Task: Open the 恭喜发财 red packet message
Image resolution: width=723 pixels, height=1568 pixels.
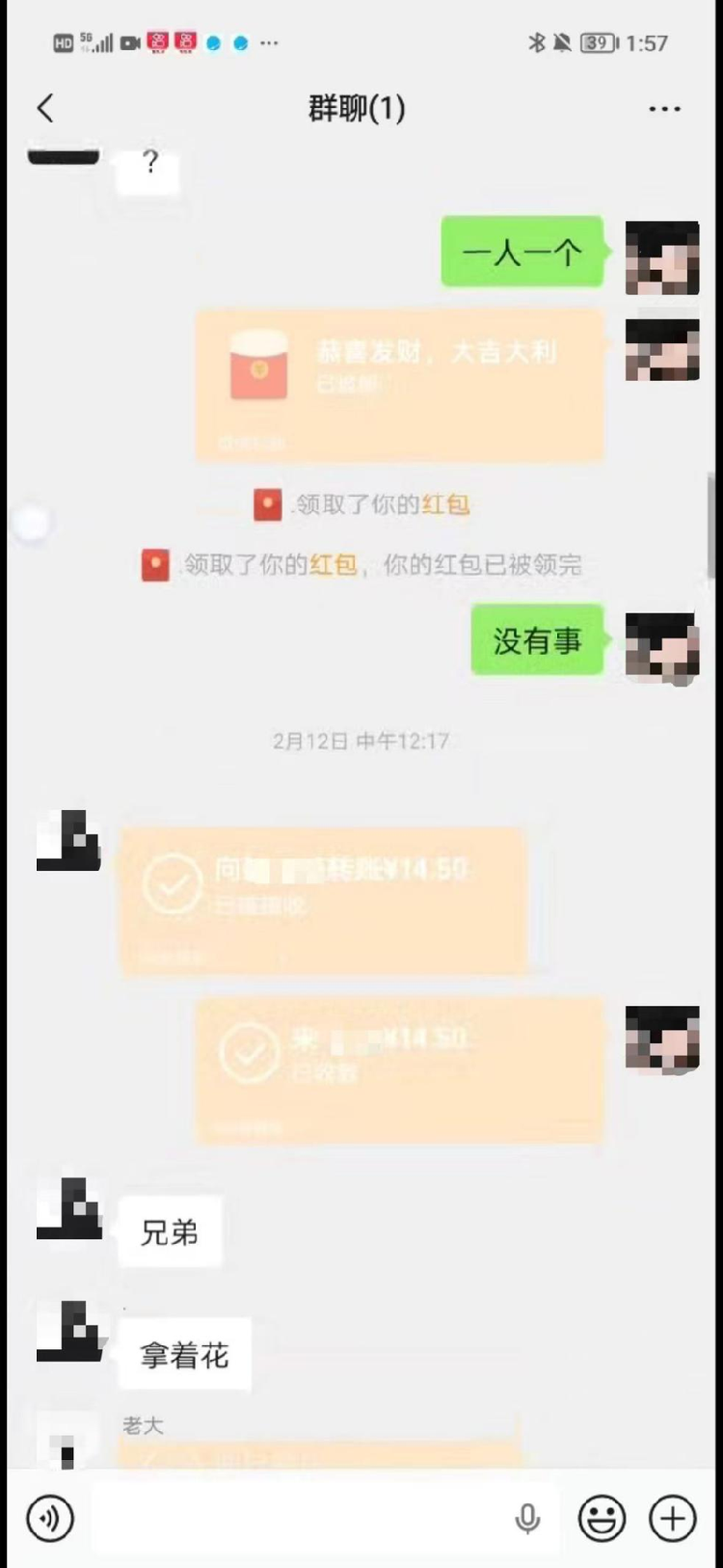Action: [399, 385]
